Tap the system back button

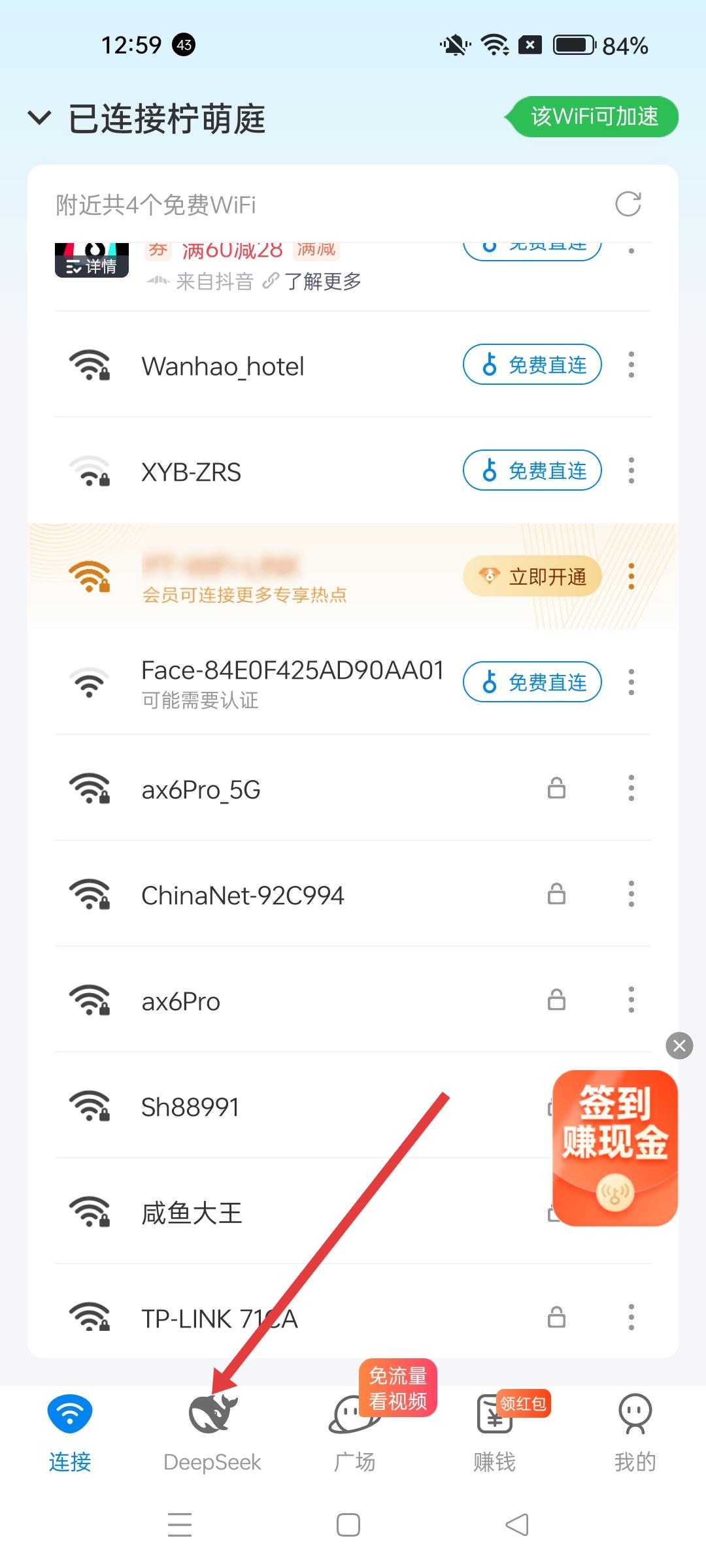click(x=516, y=1525)
